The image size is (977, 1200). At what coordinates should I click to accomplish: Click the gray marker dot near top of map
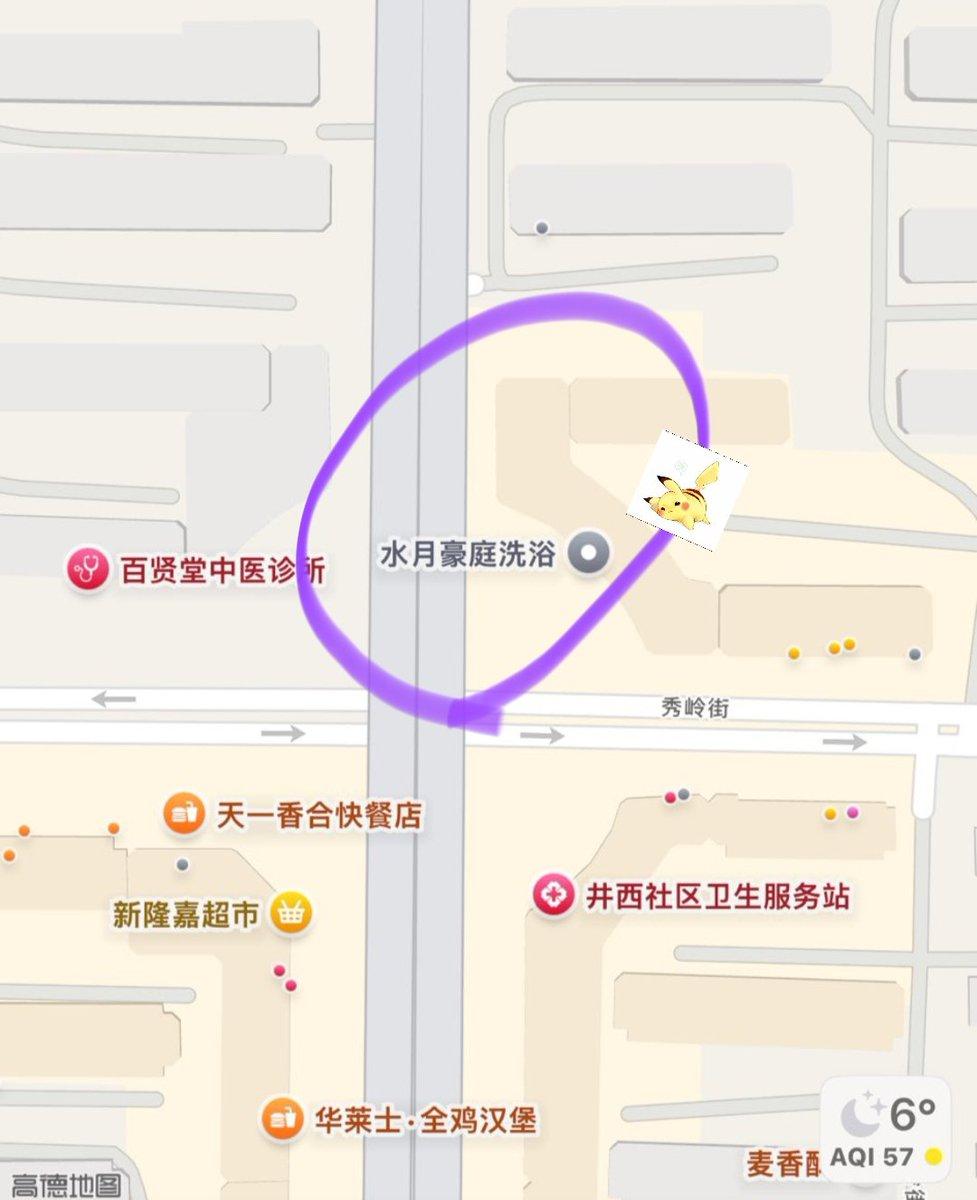[x=540, y=227]
